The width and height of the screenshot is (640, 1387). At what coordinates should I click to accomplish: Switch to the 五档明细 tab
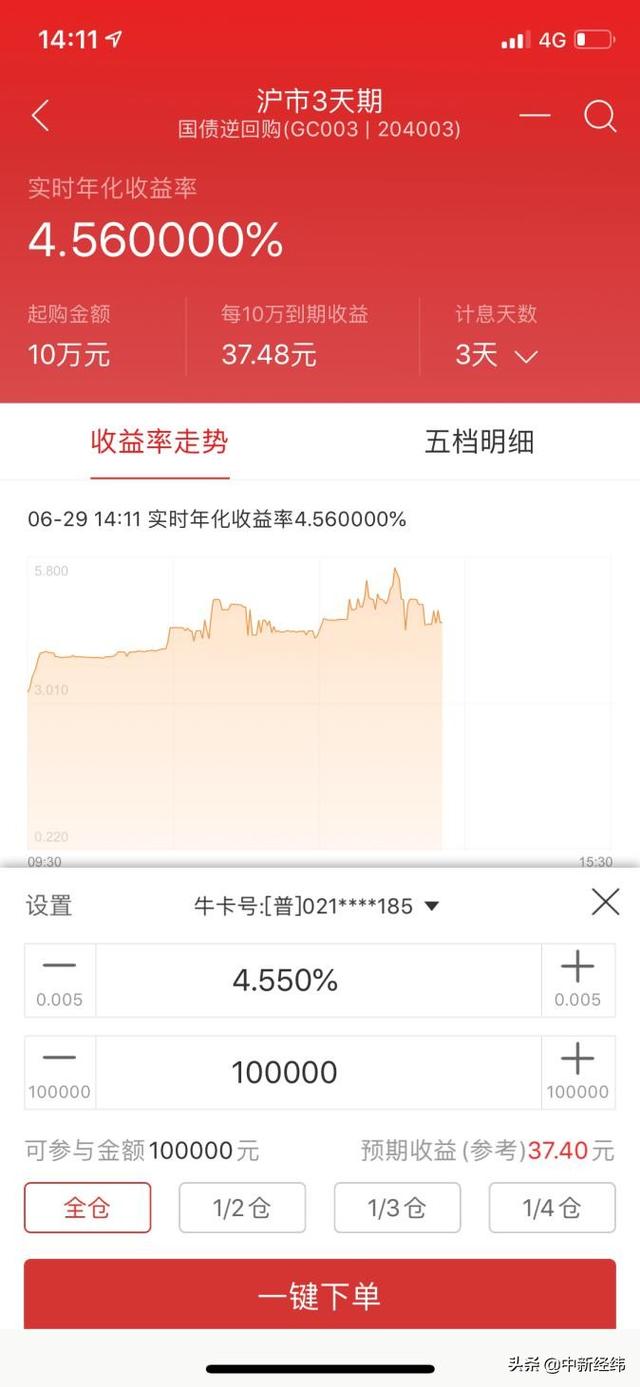coord(479,441)
